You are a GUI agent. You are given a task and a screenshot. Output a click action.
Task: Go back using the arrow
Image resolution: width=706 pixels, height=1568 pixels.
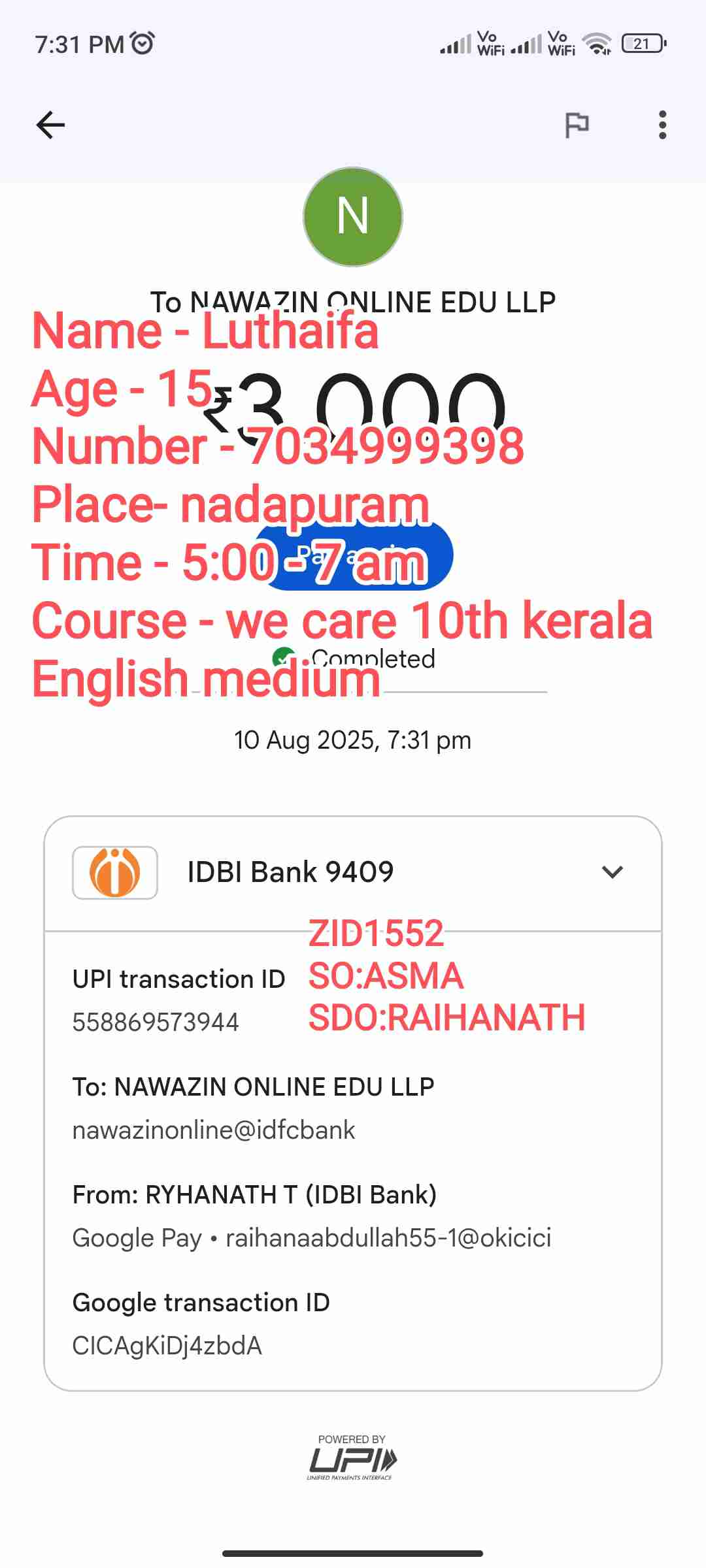click(50, 125)
